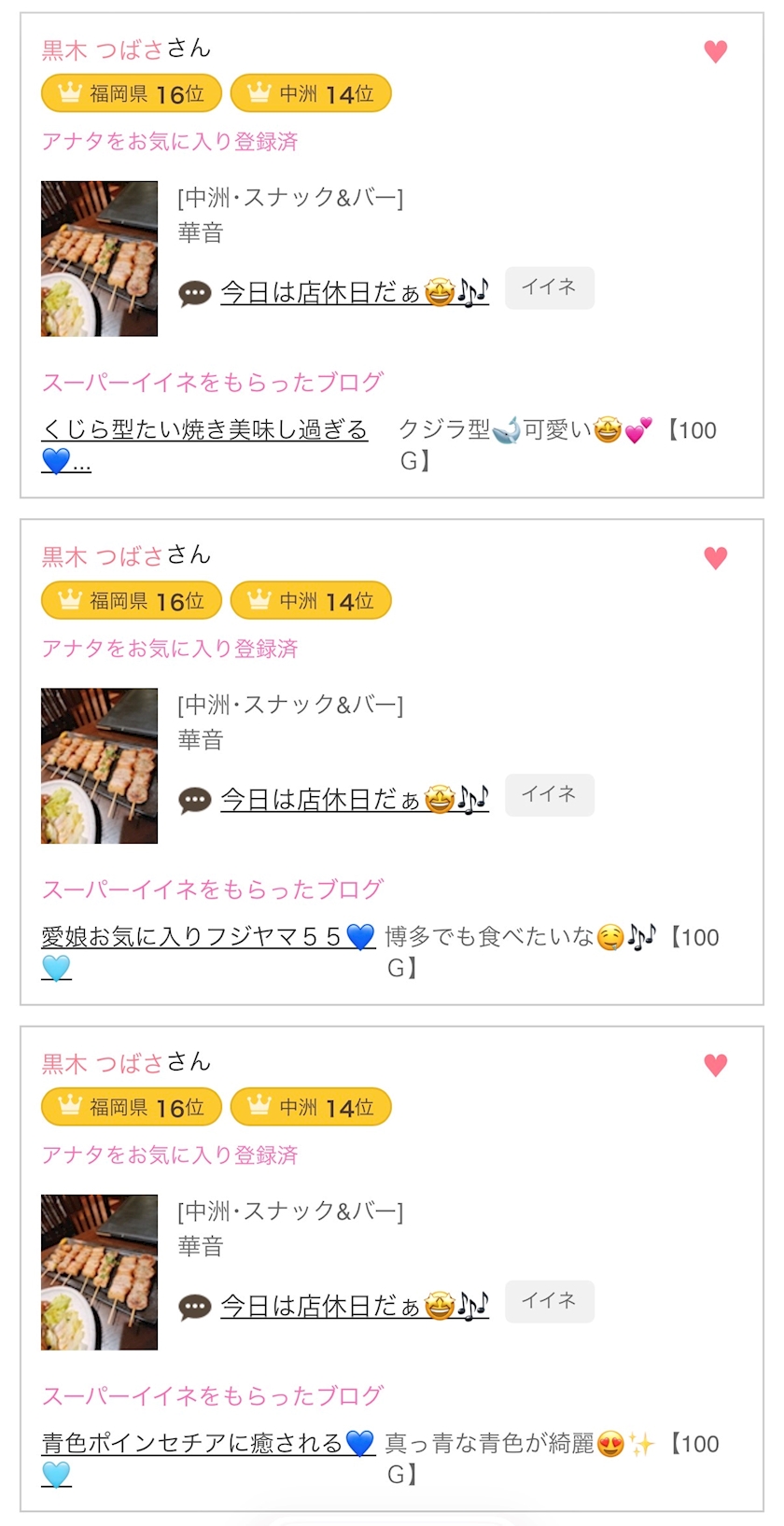The image size is (784, 1526).
Task: Give イイネ in the フジヤマ５５ card
Action: pos(549,794)
